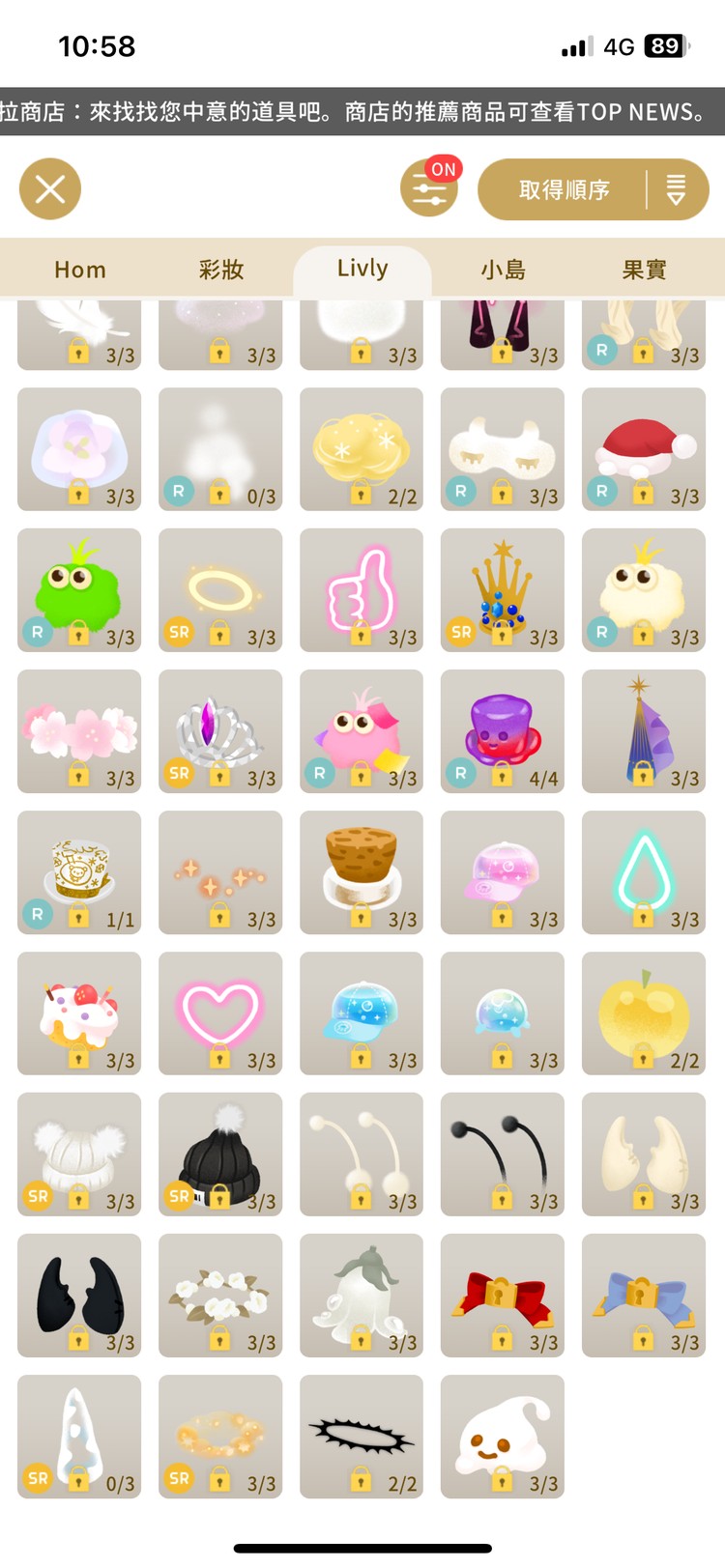
Task: Switch to the Hom tab
Action: point(80,270)
